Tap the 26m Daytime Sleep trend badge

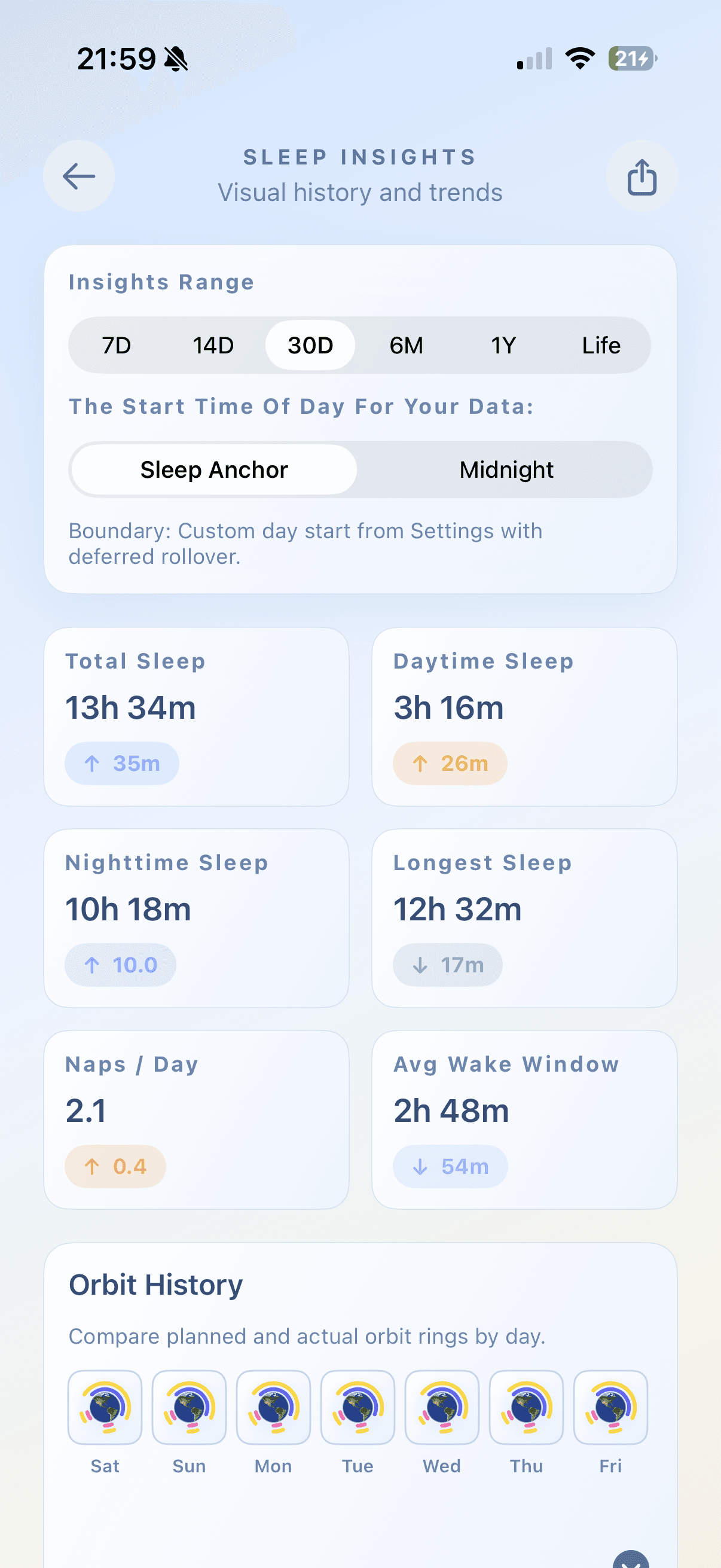450,762
